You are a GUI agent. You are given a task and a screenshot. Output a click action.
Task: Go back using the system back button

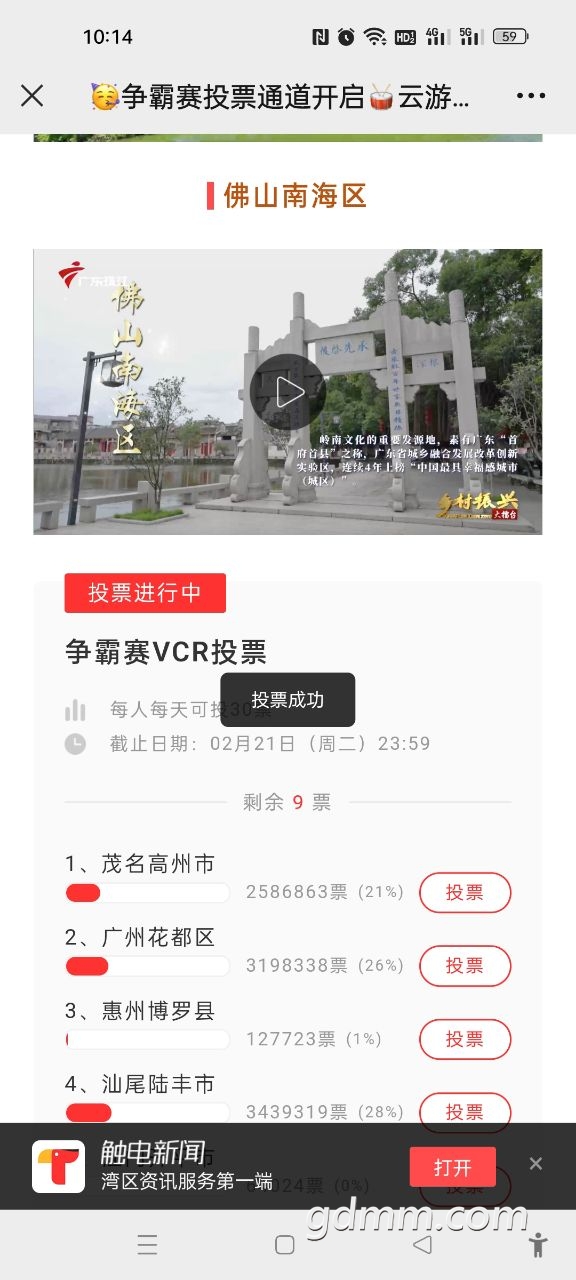pos(423,1244)
